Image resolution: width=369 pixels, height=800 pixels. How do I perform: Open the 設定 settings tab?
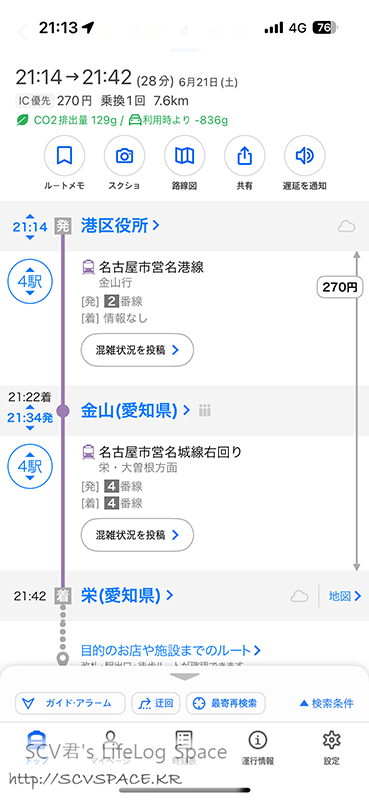(x=331, y=748)
